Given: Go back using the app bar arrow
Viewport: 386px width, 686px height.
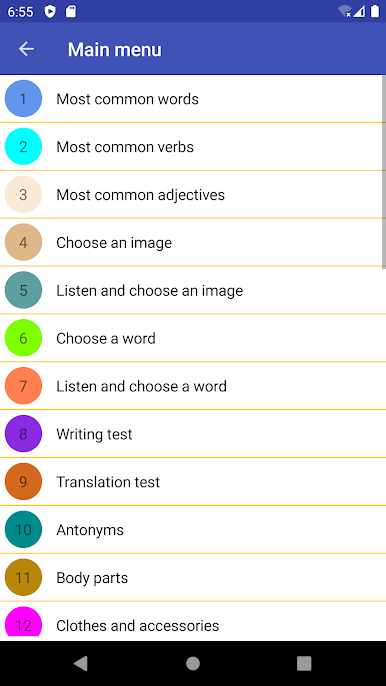Looking at the screenshot, I should point(26,49).
